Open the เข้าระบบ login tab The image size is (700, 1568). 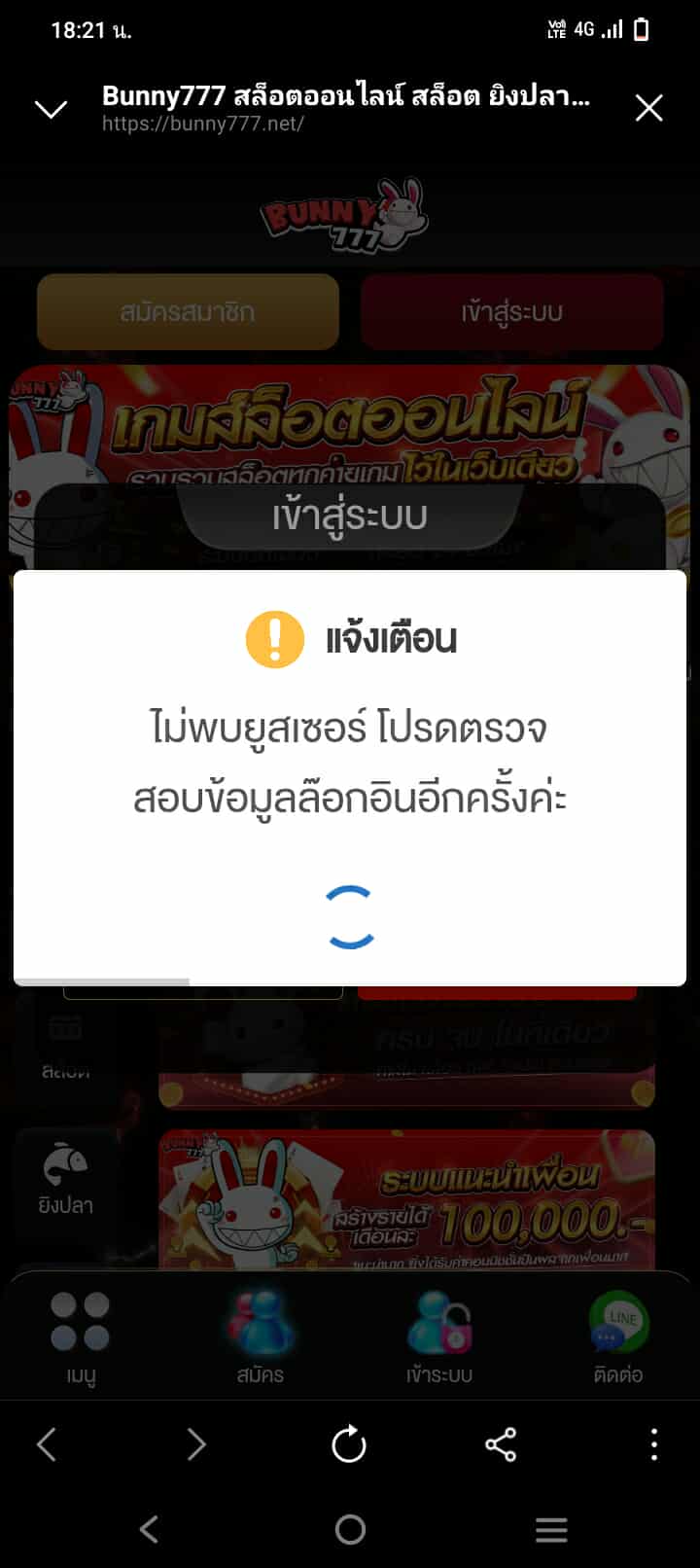click(x=439, y=1336)
